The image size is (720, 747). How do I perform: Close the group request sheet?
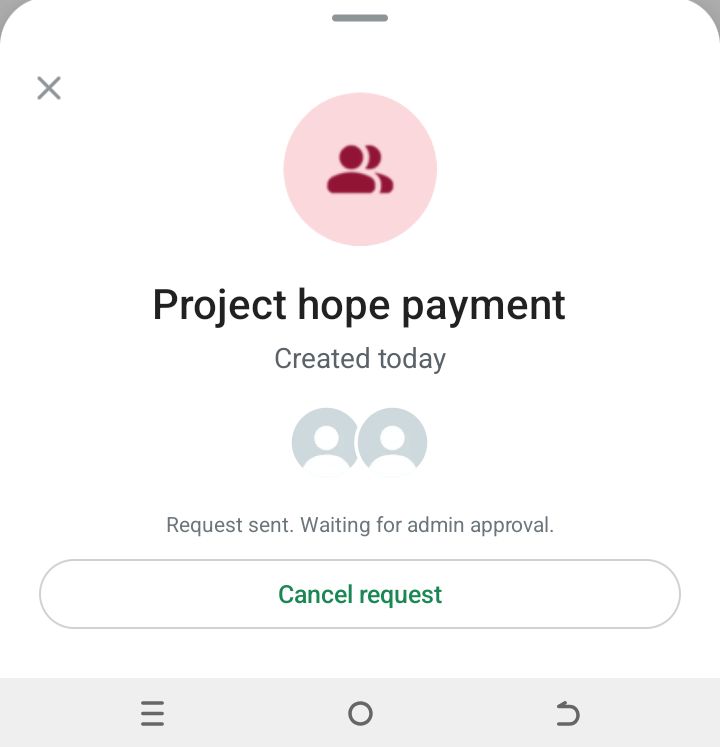(49, 88)
